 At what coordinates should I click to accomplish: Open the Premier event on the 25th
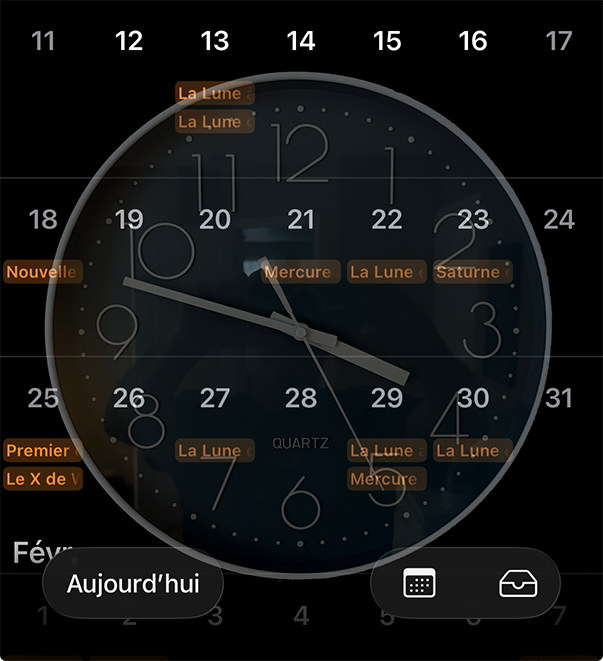pos(42,451)
